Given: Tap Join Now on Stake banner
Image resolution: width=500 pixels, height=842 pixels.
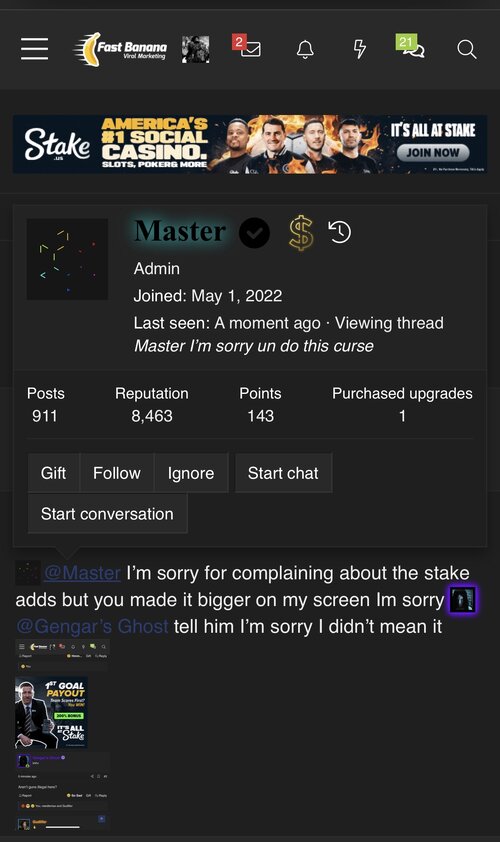Looking at the screenshot, I should click(433, 153).
